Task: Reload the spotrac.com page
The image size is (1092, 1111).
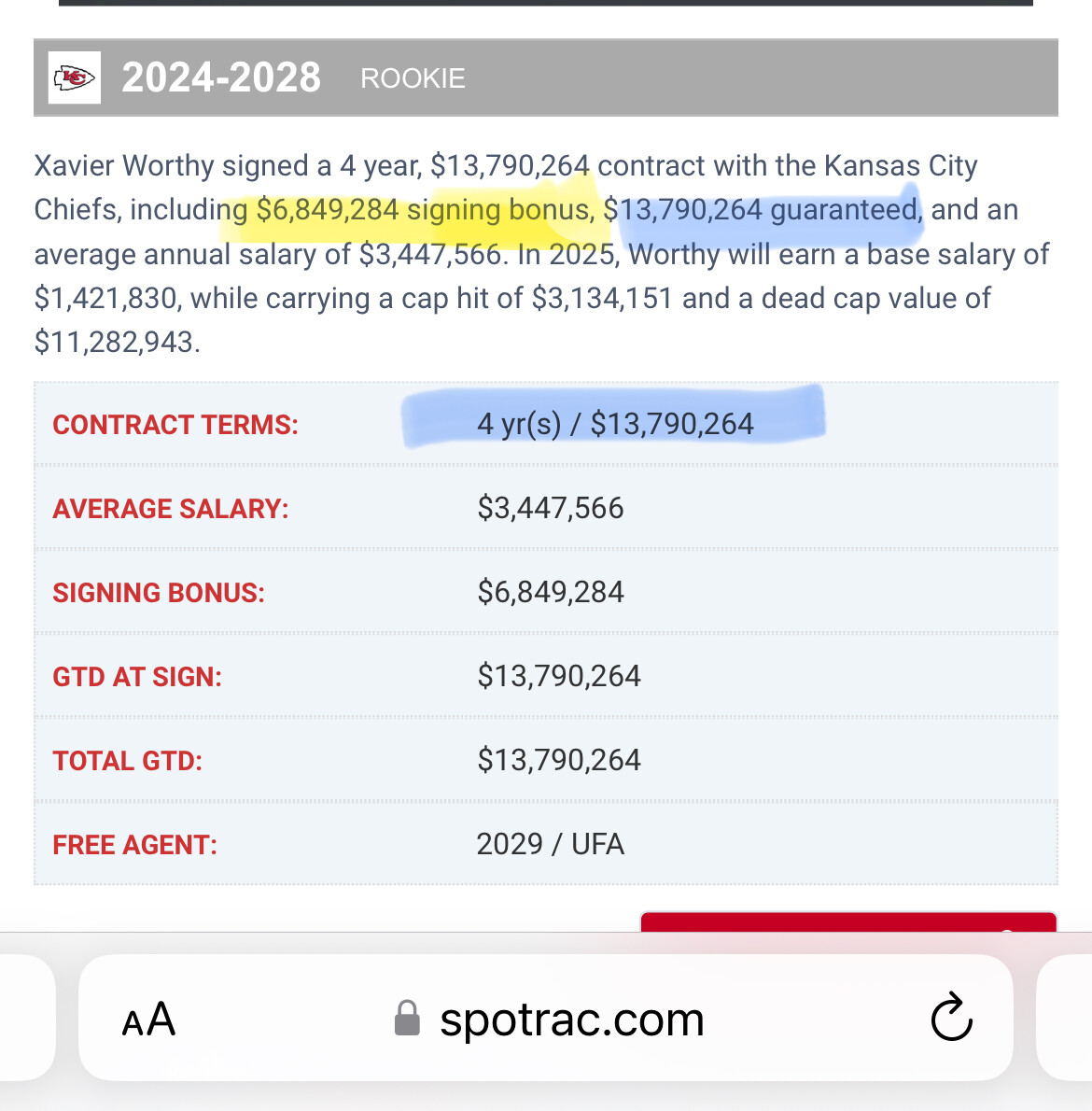Action: pyautogui.click(x=951, y=1018)
